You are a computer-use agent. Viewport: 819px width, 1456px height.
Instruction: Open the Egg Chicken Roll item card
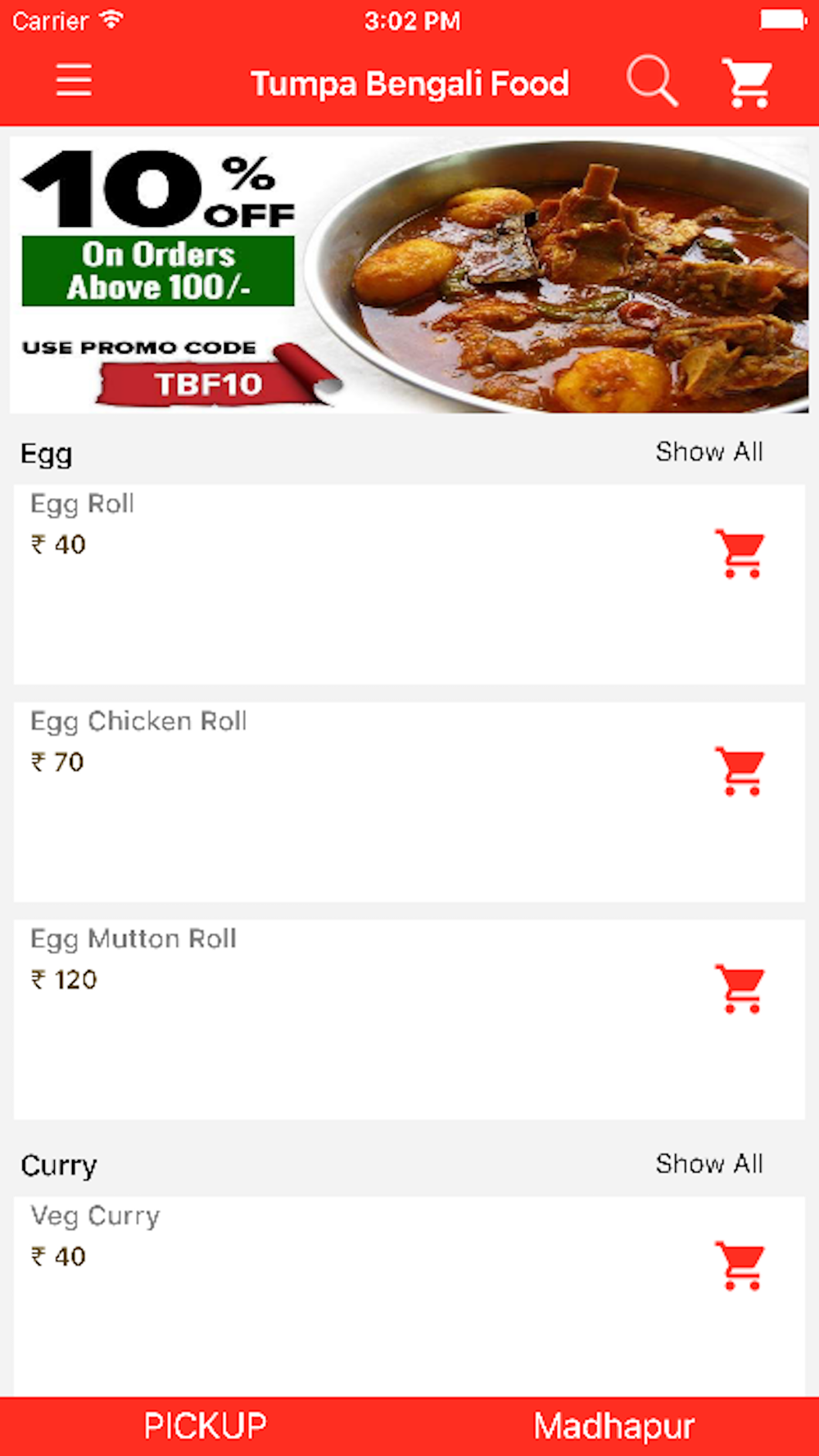[409, 803]
